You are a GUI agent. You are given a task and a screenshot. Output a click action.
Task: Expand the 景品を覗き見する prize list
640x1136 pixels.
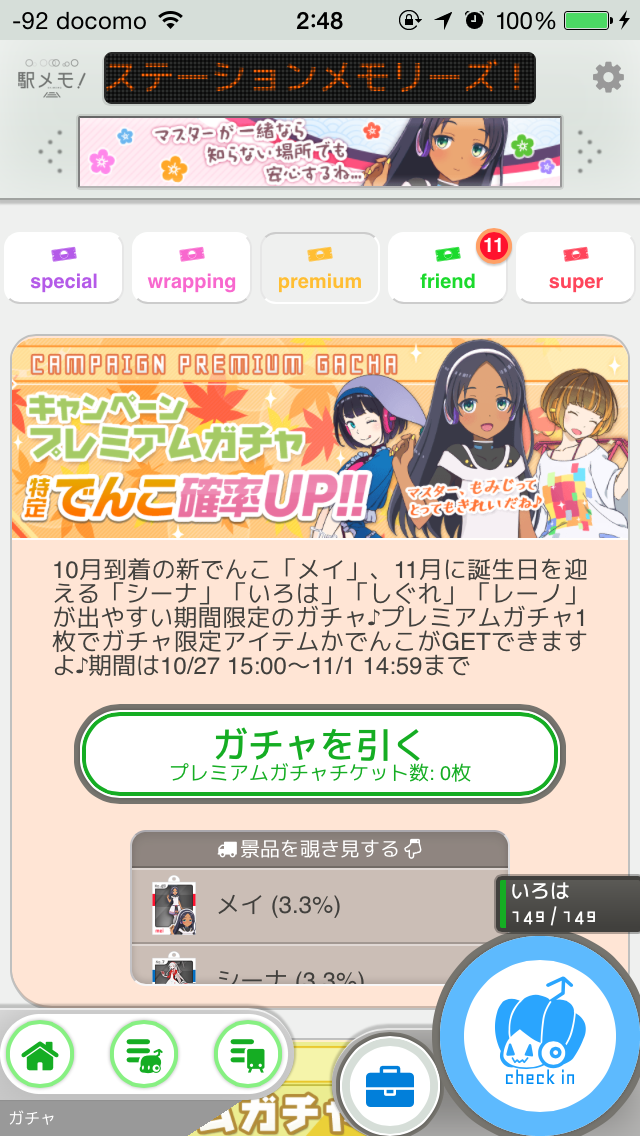(x=319, y=849)
